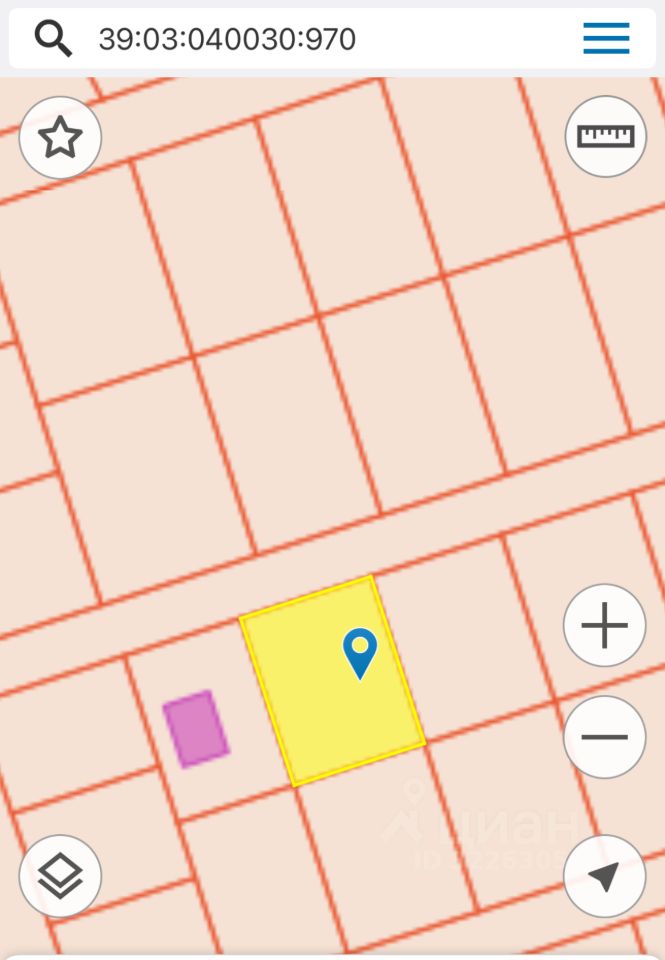Zoom in on the map
Image resolution: width=665 pixels, height=960 pixels.
[604, 627]
